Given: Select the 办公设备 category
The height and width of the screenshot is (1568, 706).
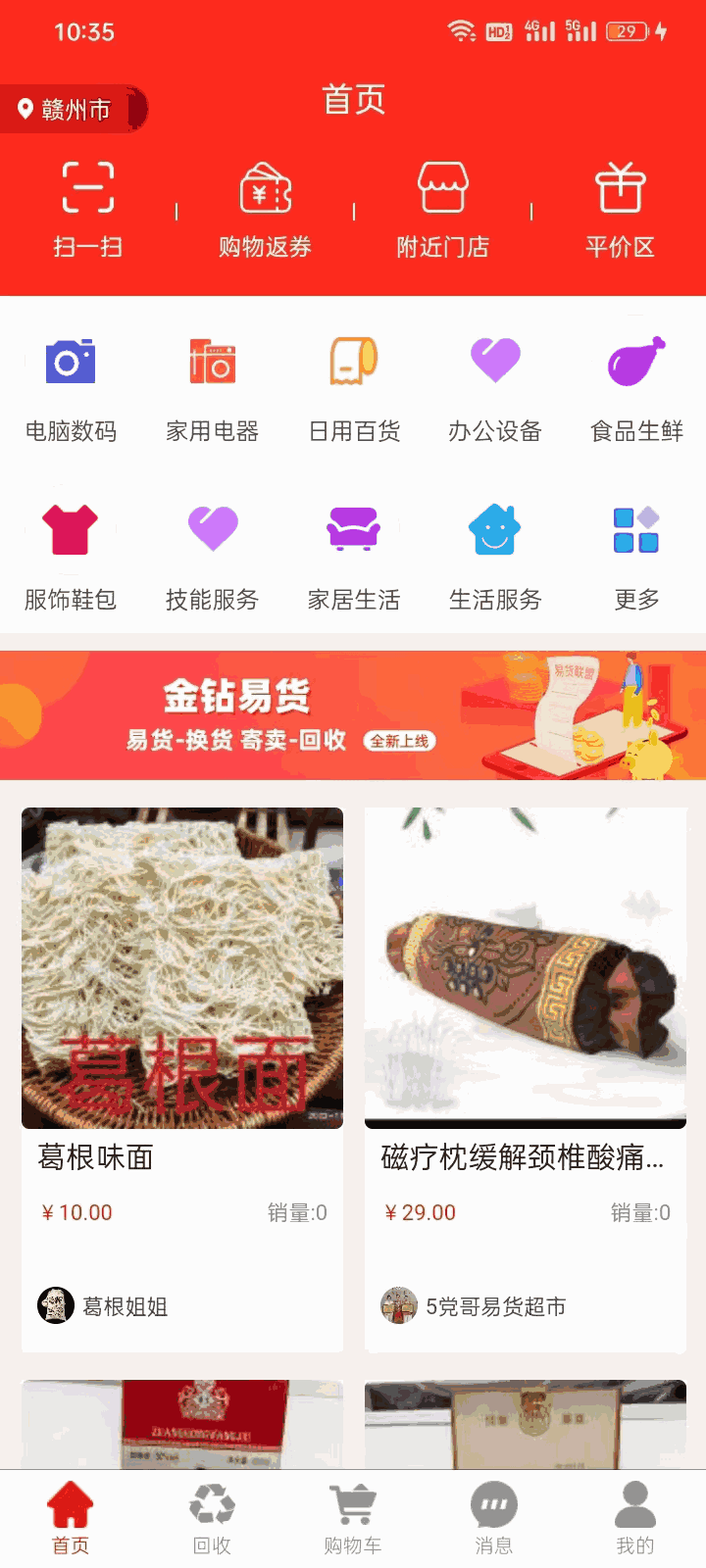Looking at the screenshot, I should tap(495, 387).
